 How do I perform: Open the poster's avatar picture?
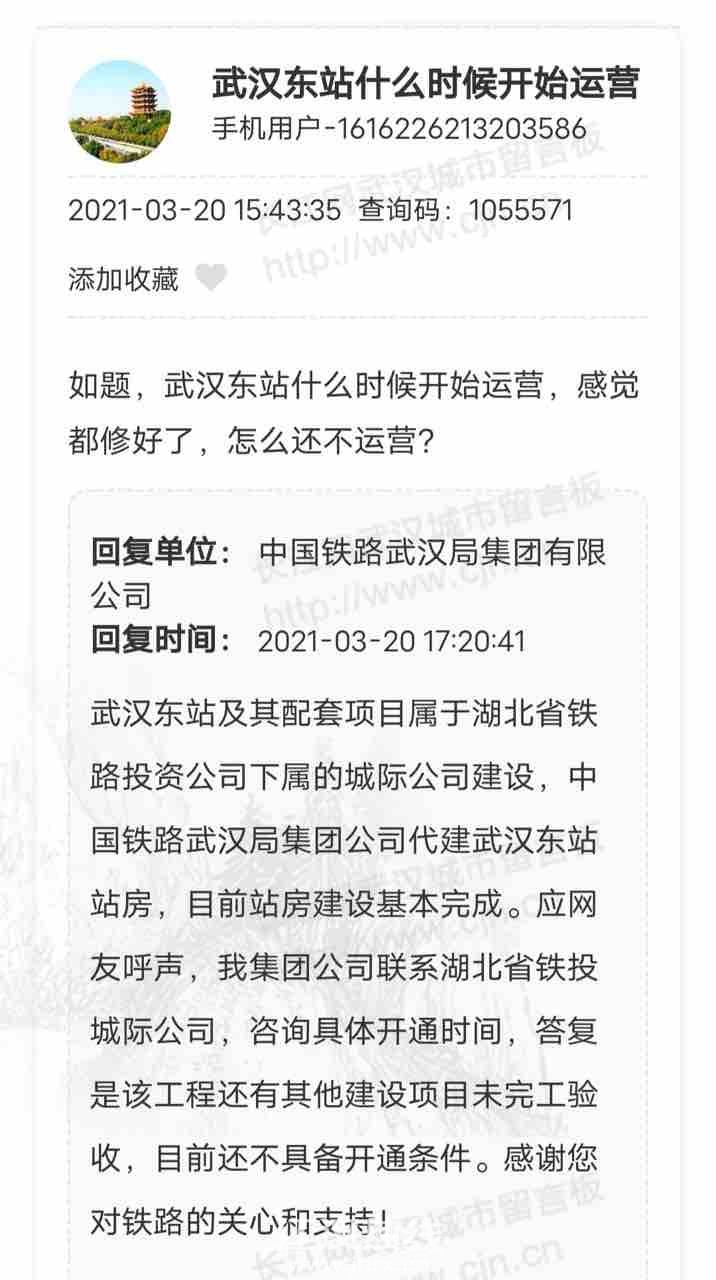coord(119,111)
